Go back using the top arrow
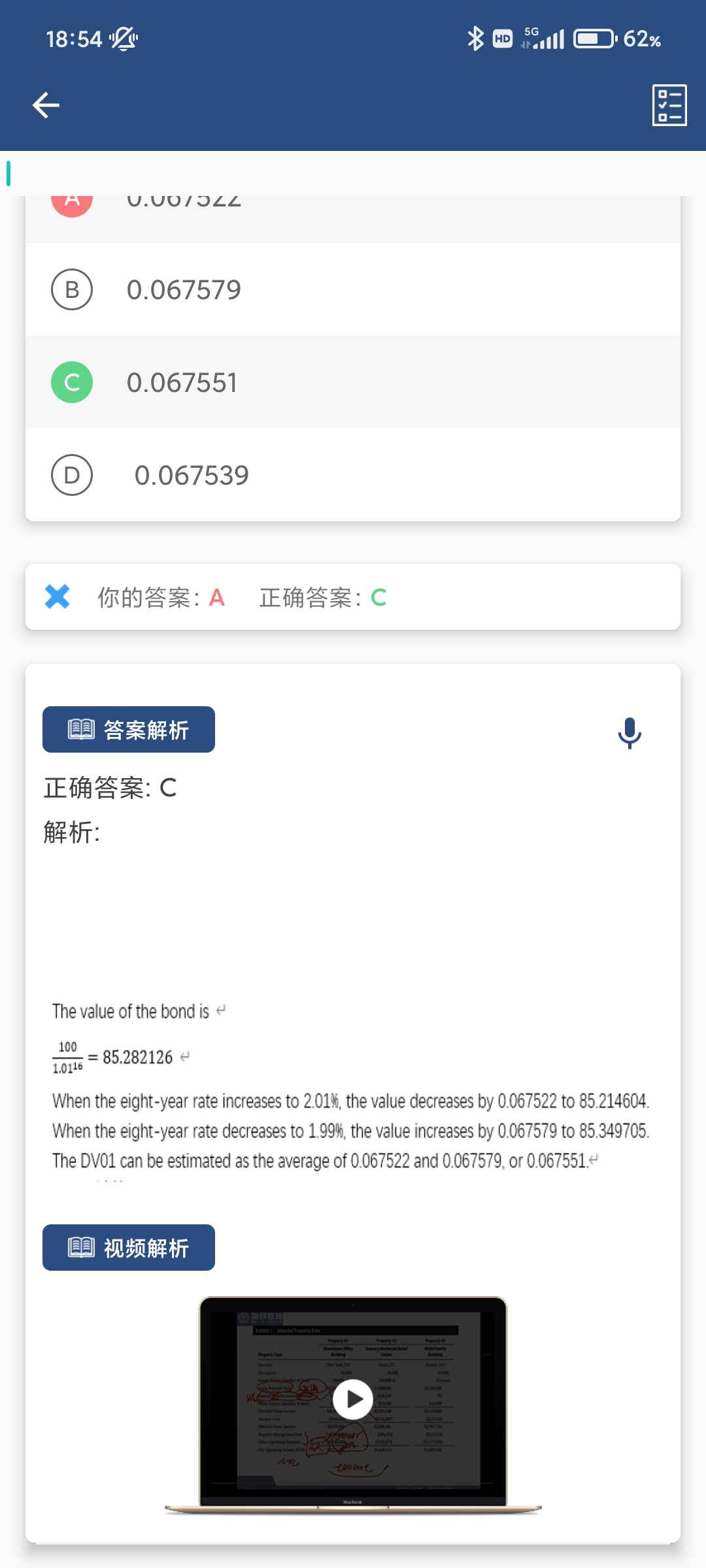 pyautogui.click(x=46, y=105)
